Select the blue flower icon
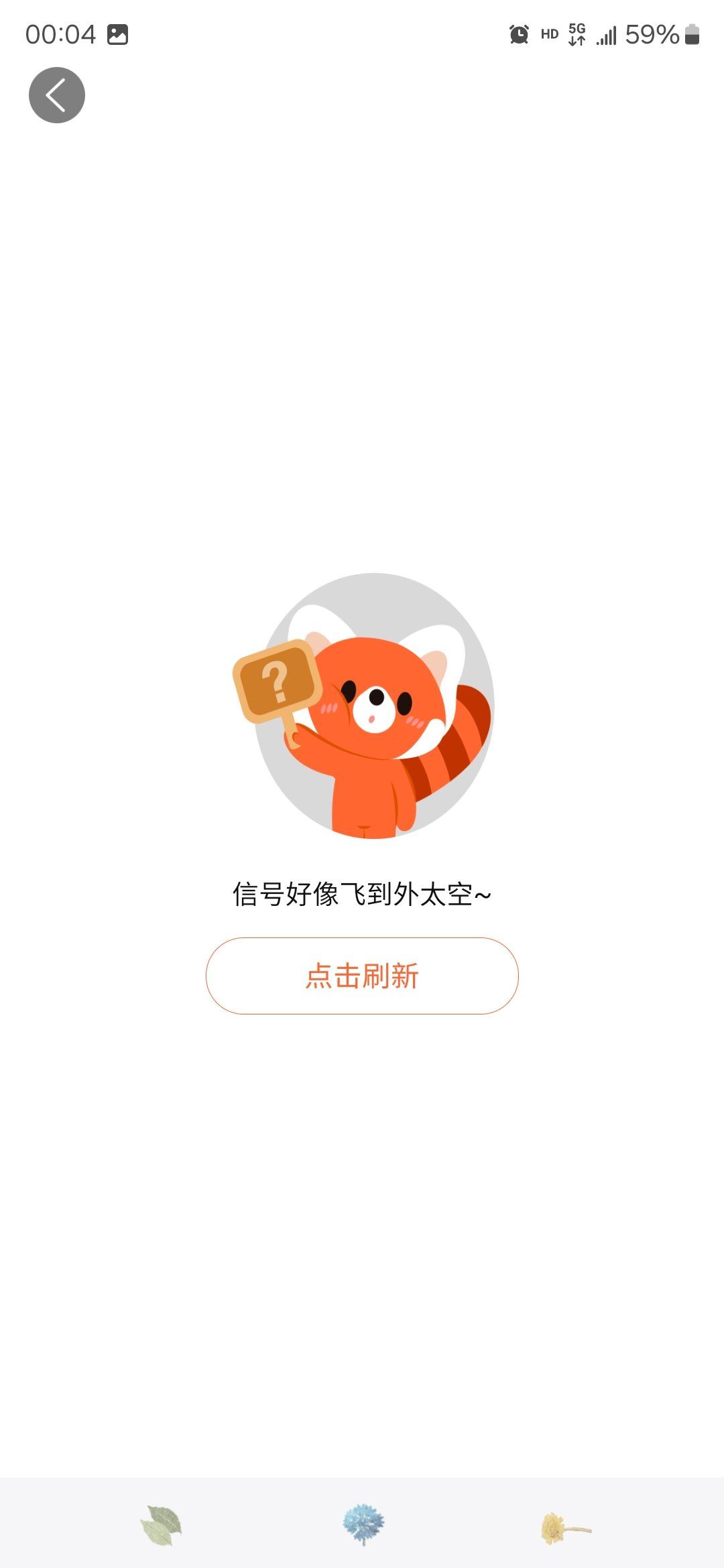The width and height of the screenshot is (724, 1568). coord(363,1524)
